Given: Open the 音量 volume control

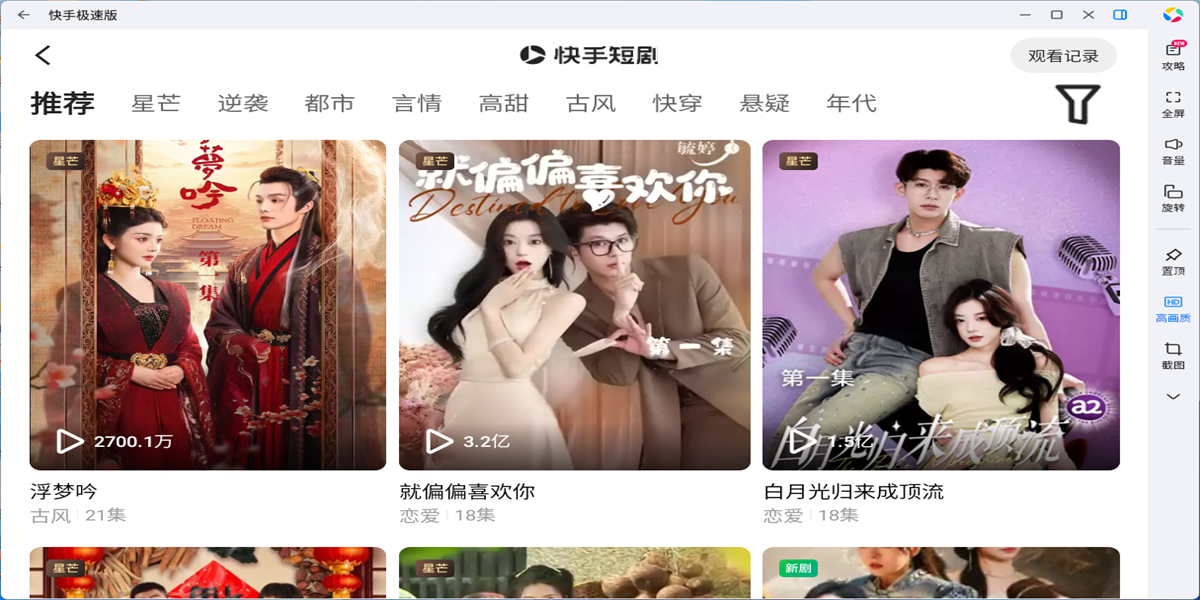Looking at the screenshot, I should (x=1173, y=151).
